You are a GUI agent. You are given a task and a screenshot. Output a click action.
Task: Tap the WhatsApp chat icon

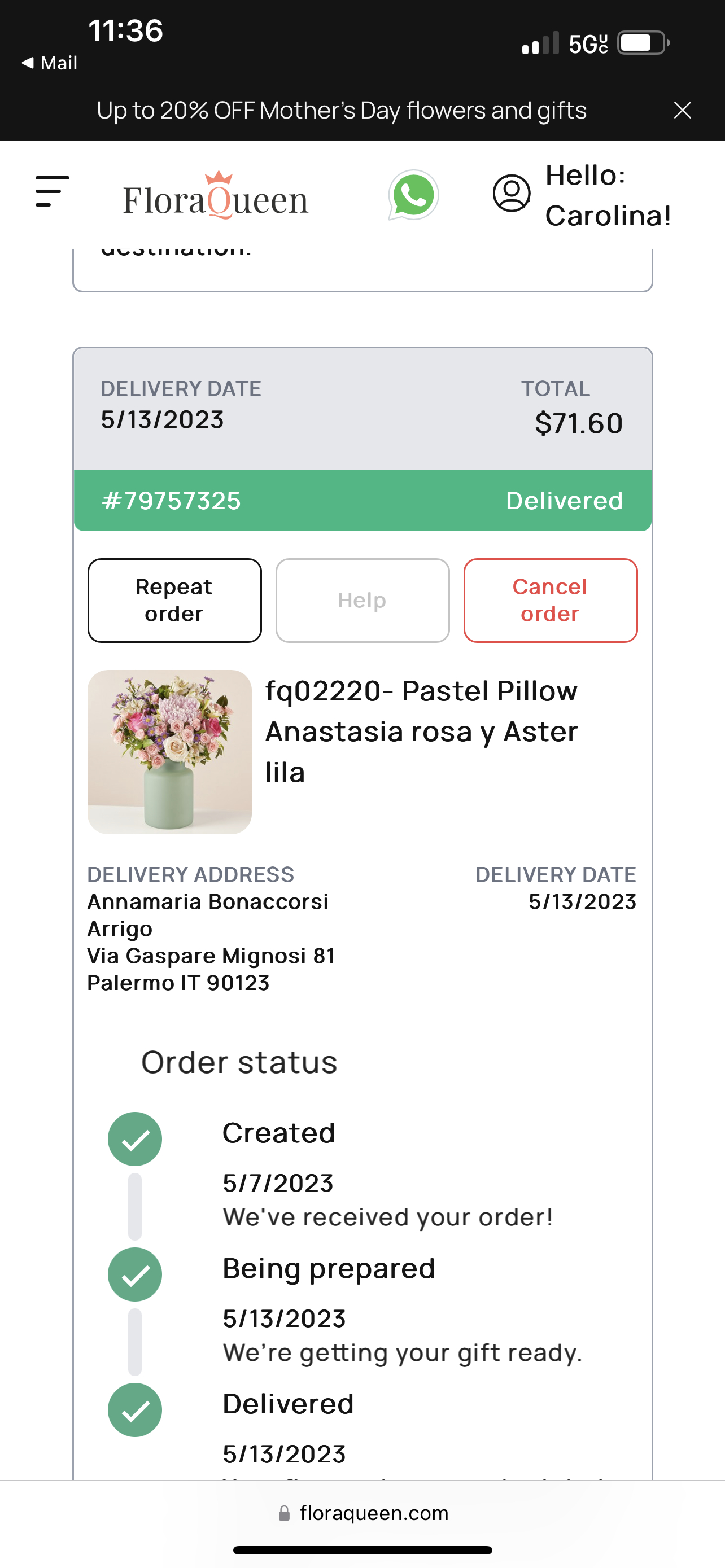[413, 196]
